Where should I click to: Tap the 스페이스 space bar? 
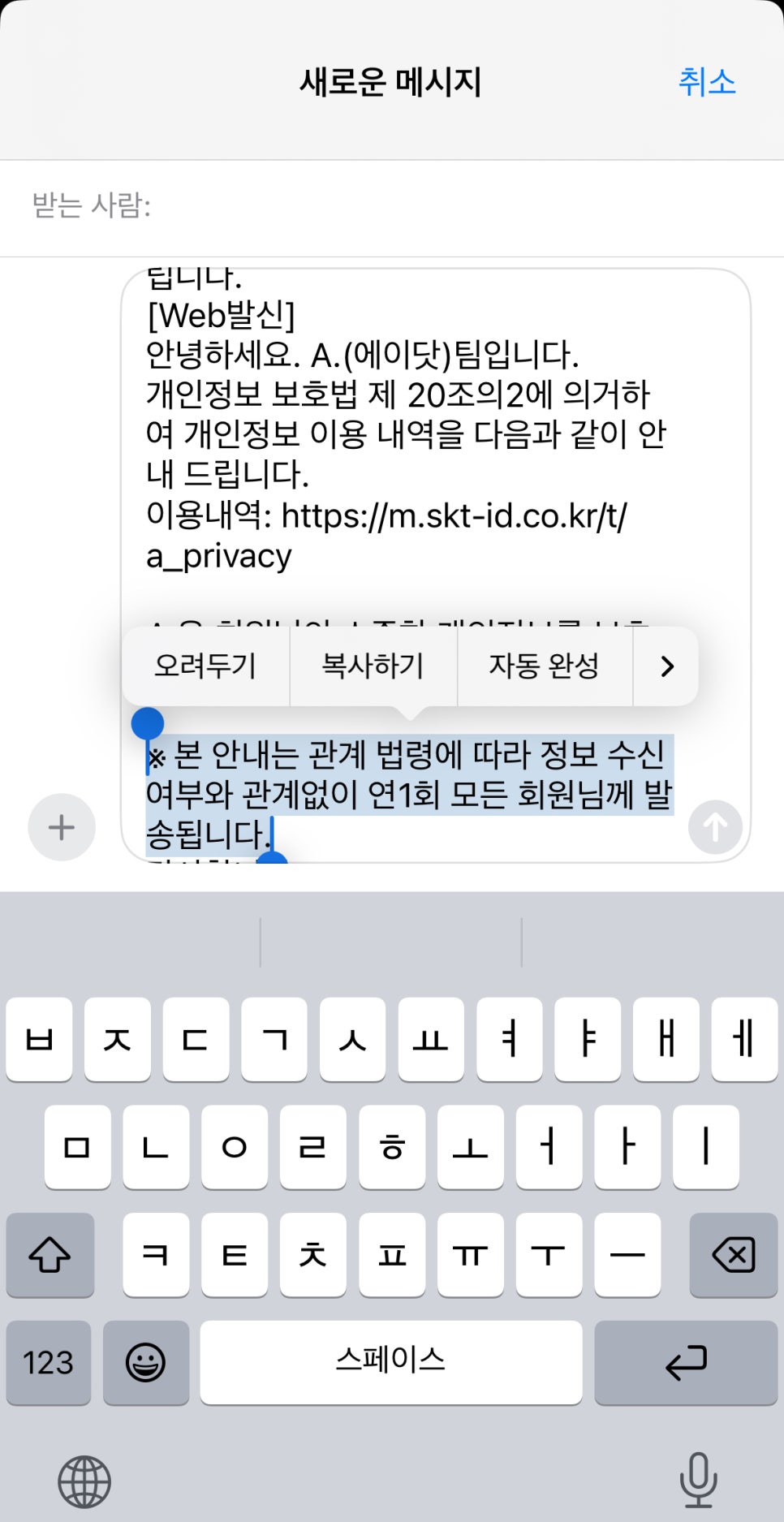(391, 1363)
